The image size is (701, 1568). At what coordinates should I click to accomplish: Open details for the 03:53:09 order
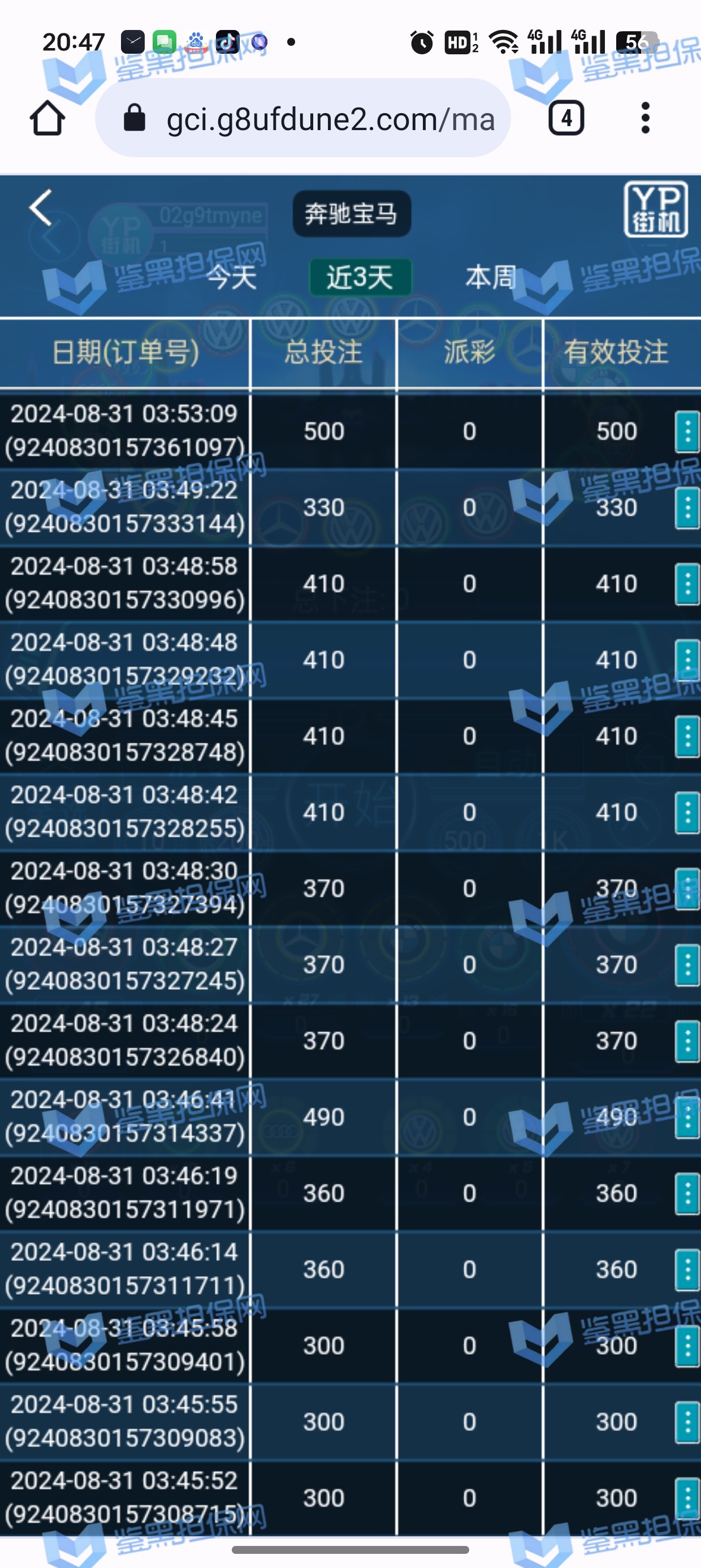[x=687, y=432]
